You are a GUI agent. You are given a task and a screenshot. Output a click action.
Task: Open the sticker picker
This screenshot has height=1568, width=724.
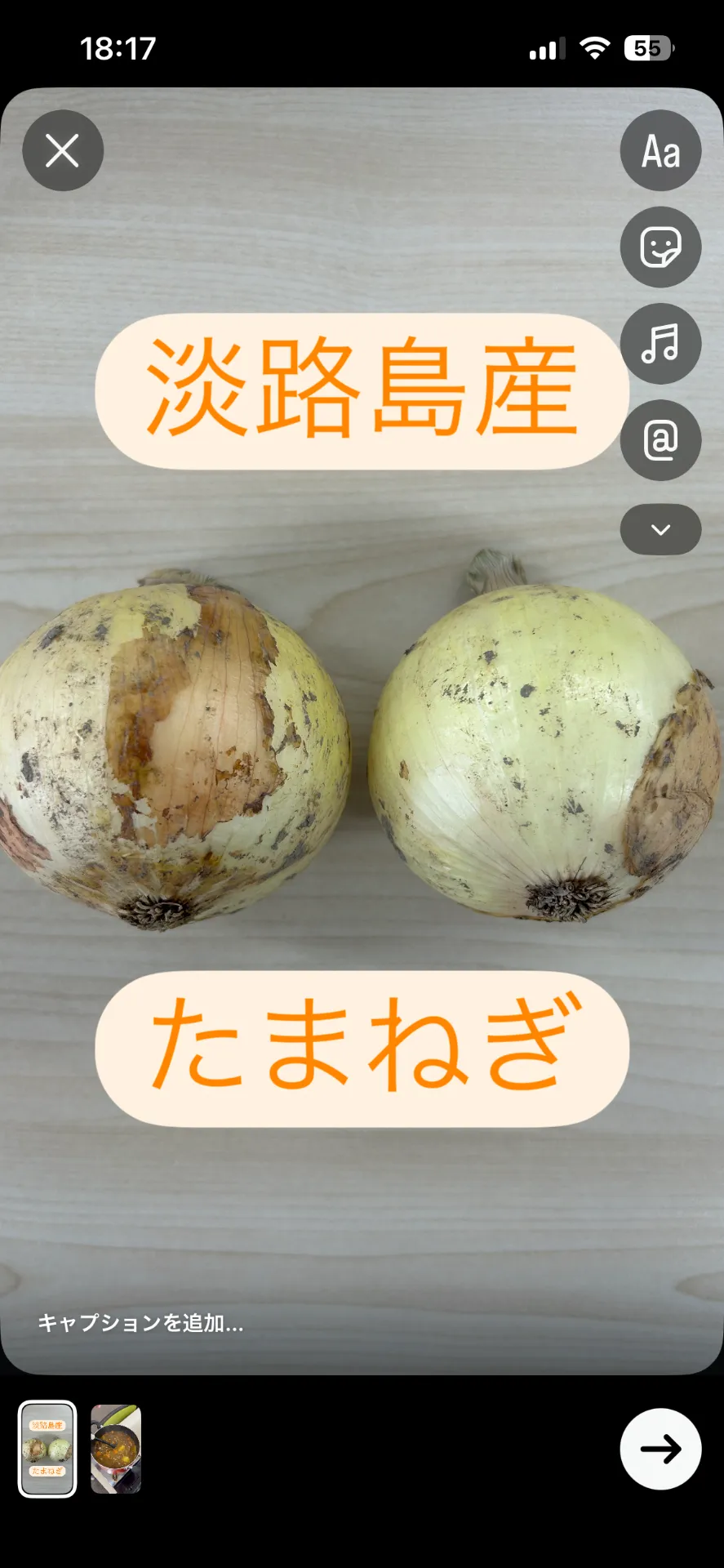click(660, 247)
